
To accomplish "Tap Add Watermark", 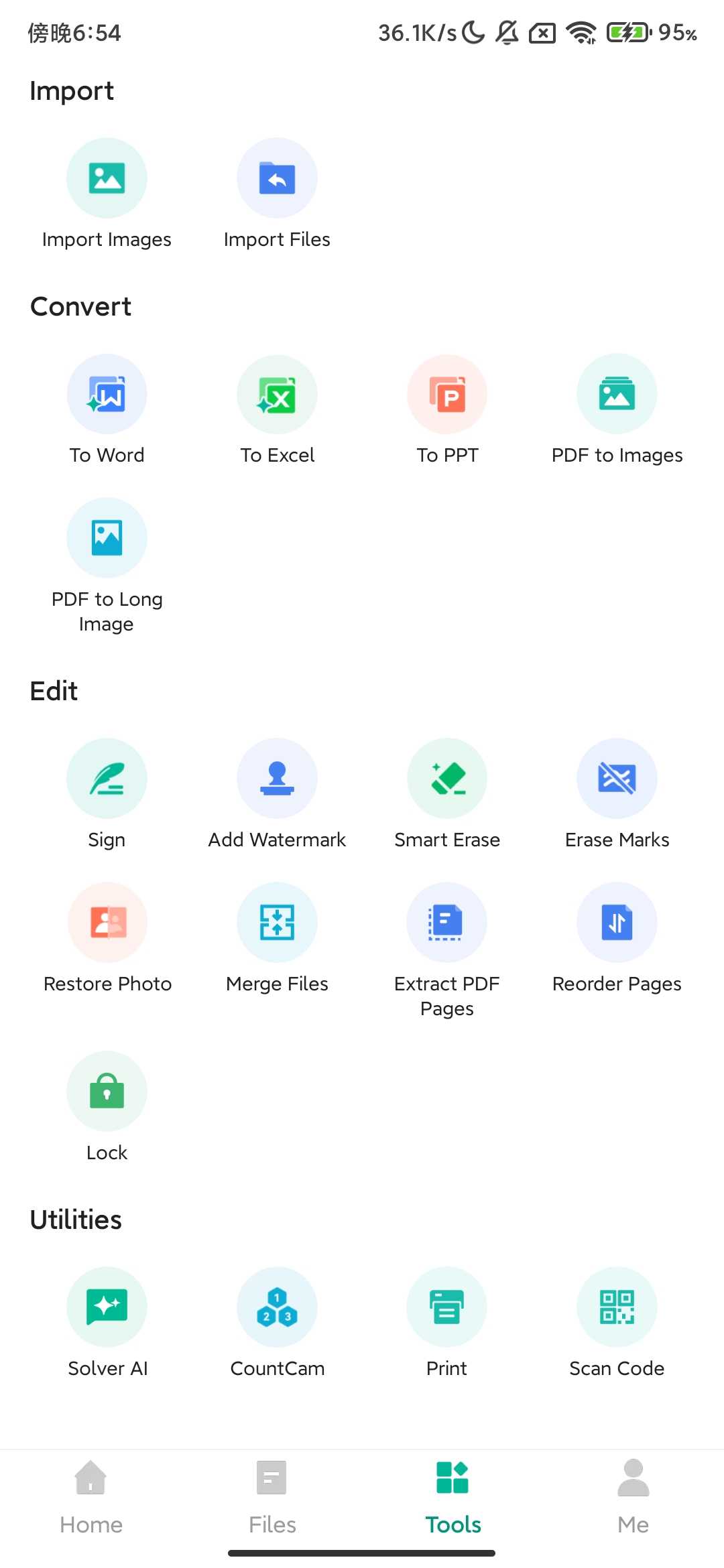I will click(x=277, y=779).
